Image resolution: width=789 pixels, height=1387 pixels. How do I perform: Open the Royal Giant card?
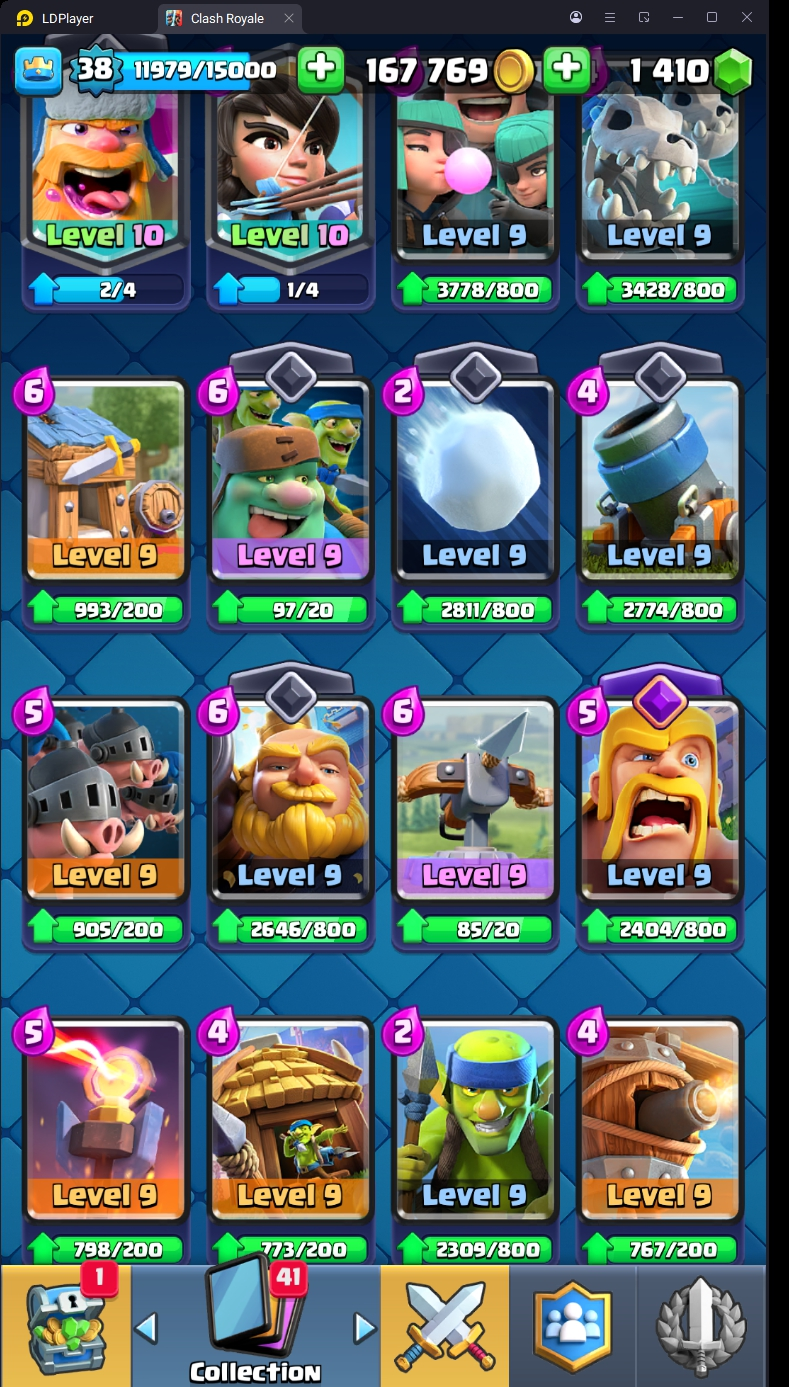290,800
